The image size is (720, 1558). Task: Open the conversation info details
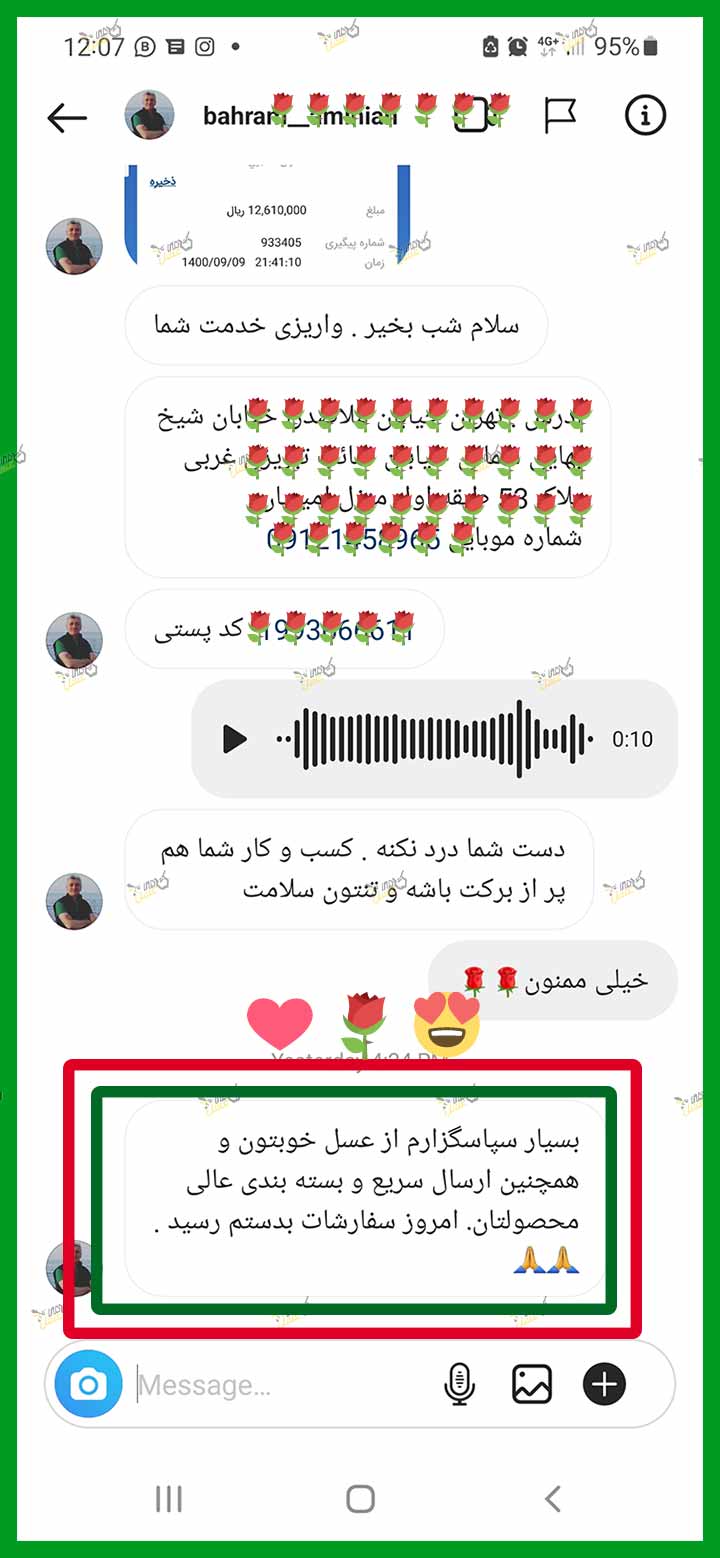(645, 116)
